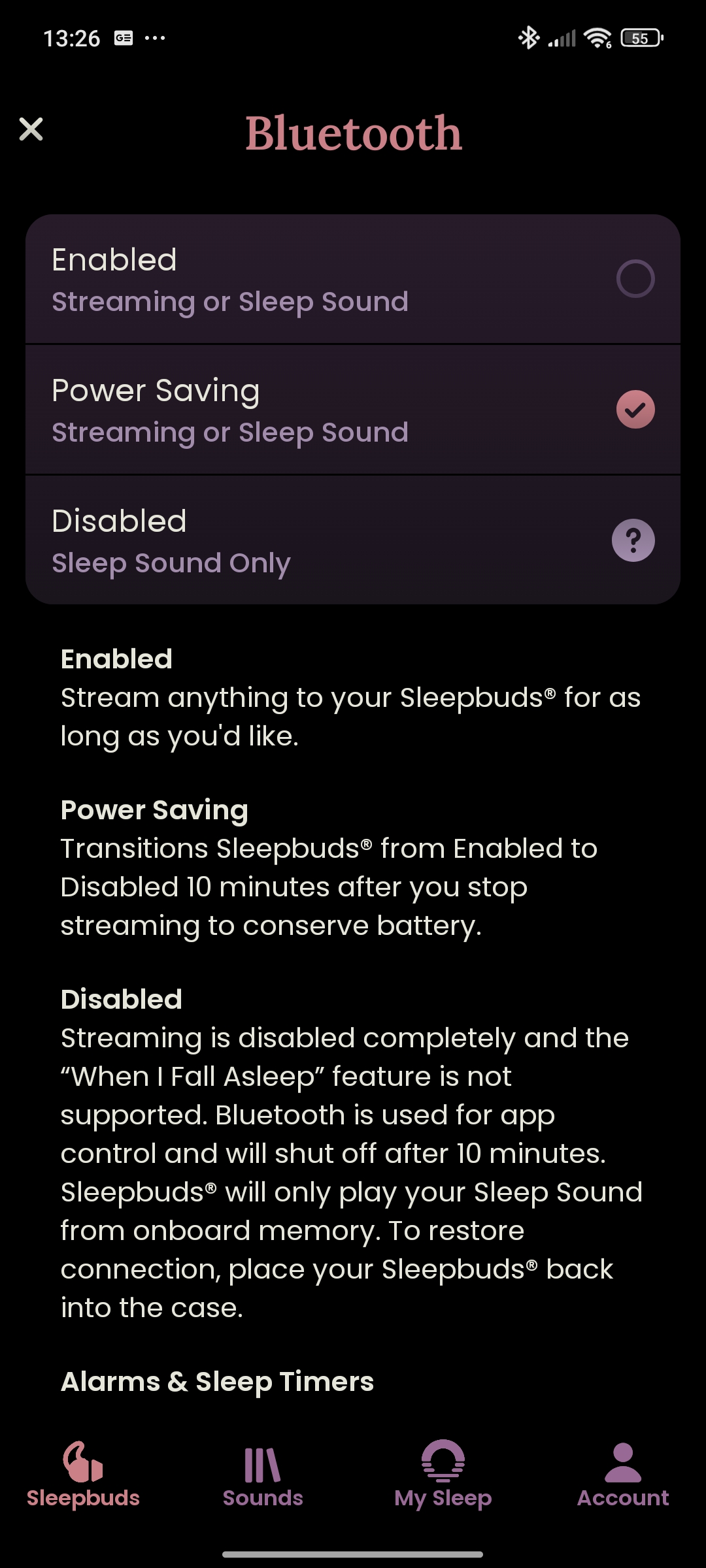Open the help icon for Disabled
The width and height of the screenshot is (706, 1568).
pos(633,540)
